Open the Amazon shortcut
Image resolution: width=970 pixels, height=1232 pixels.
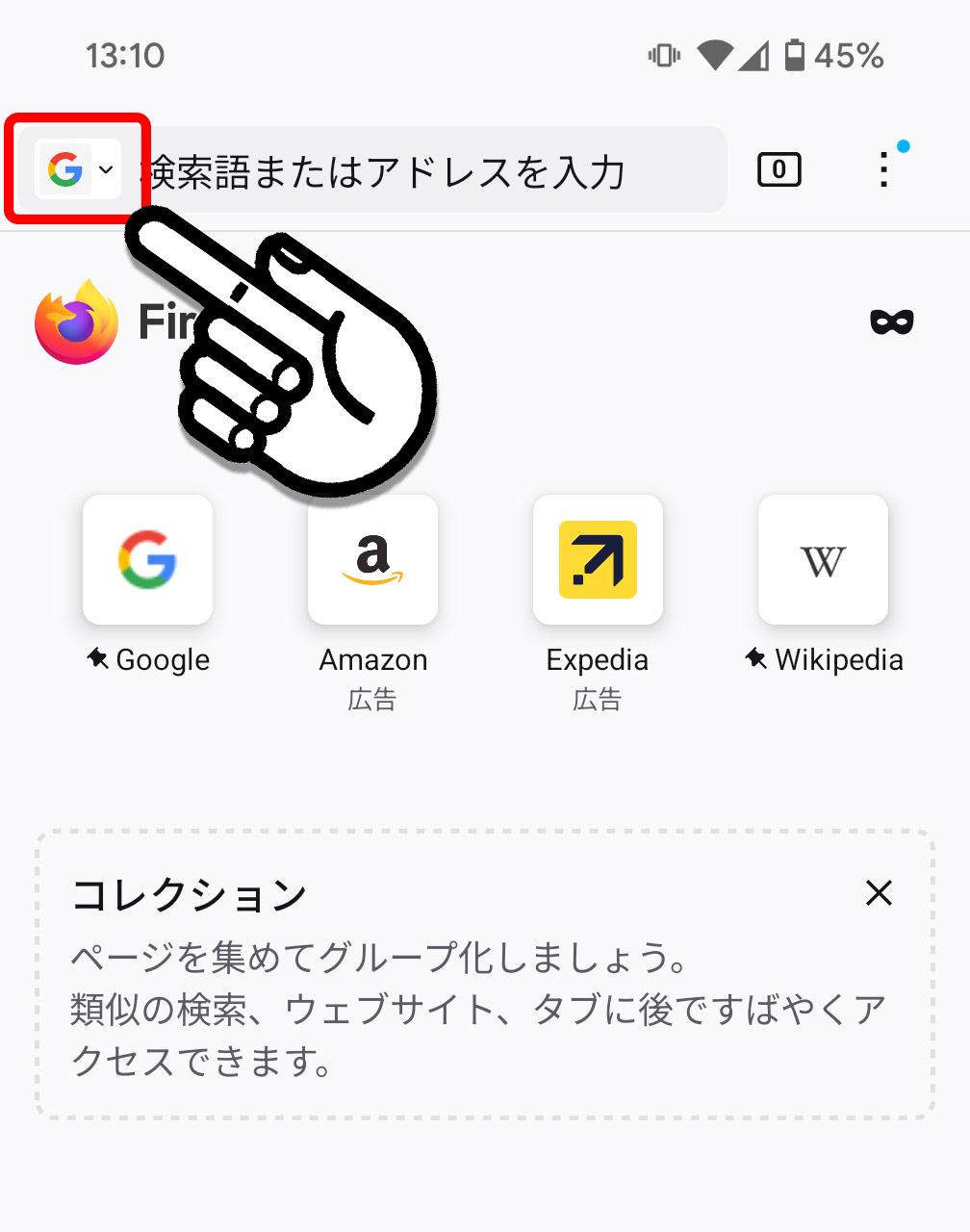372,559
